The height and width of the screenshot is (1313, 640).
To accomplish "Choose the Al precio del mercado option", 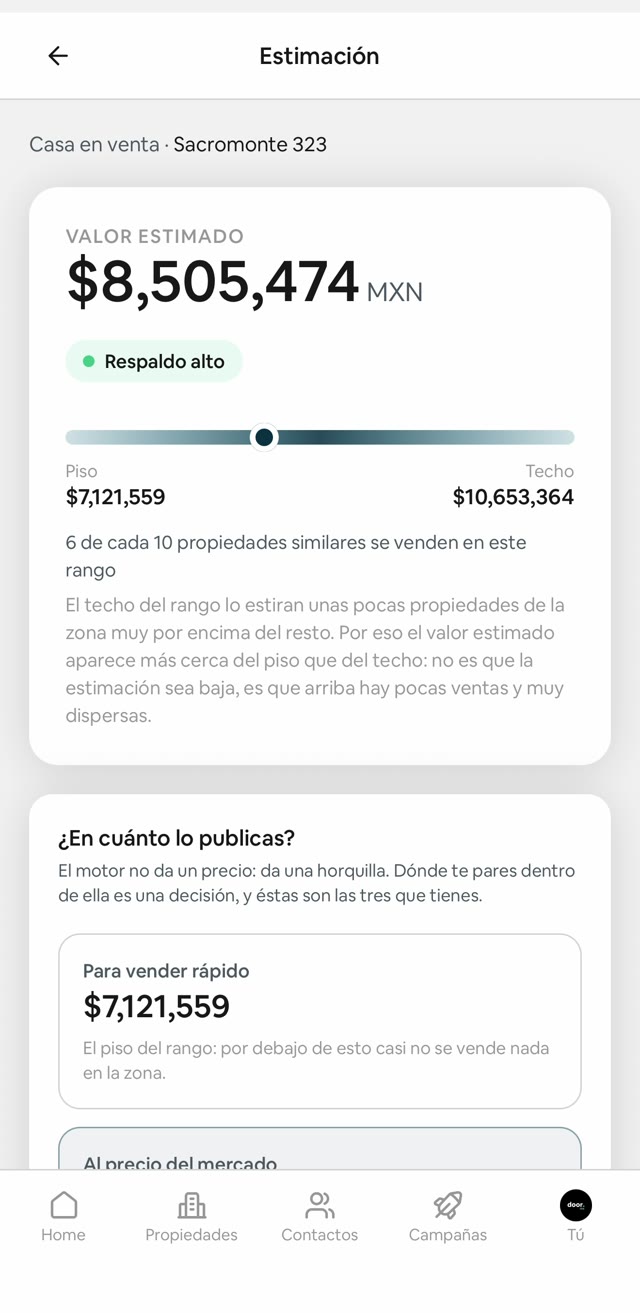I will click(x=320, y=1149).
